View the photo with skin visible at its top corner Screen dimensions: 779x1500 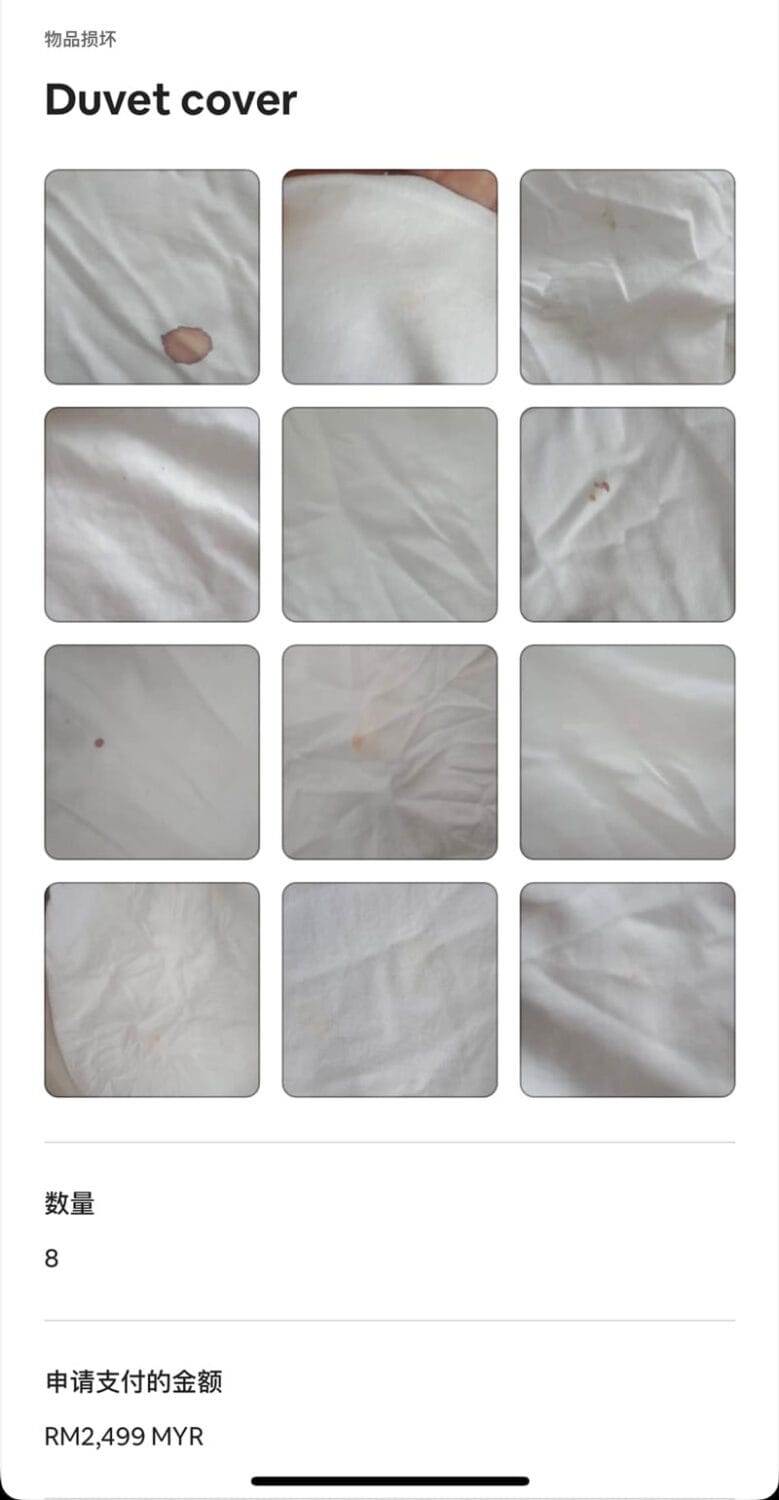pyautogui.click(x=389, y=277)
